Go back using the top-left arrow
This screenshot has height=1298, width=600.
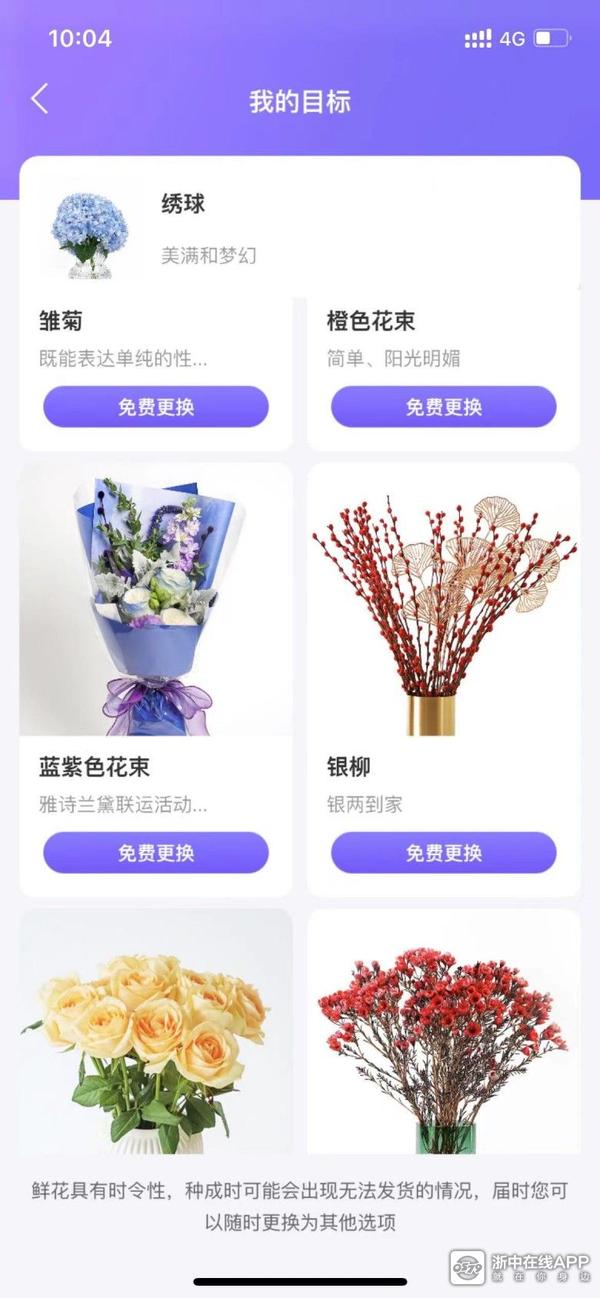[40, 99]
